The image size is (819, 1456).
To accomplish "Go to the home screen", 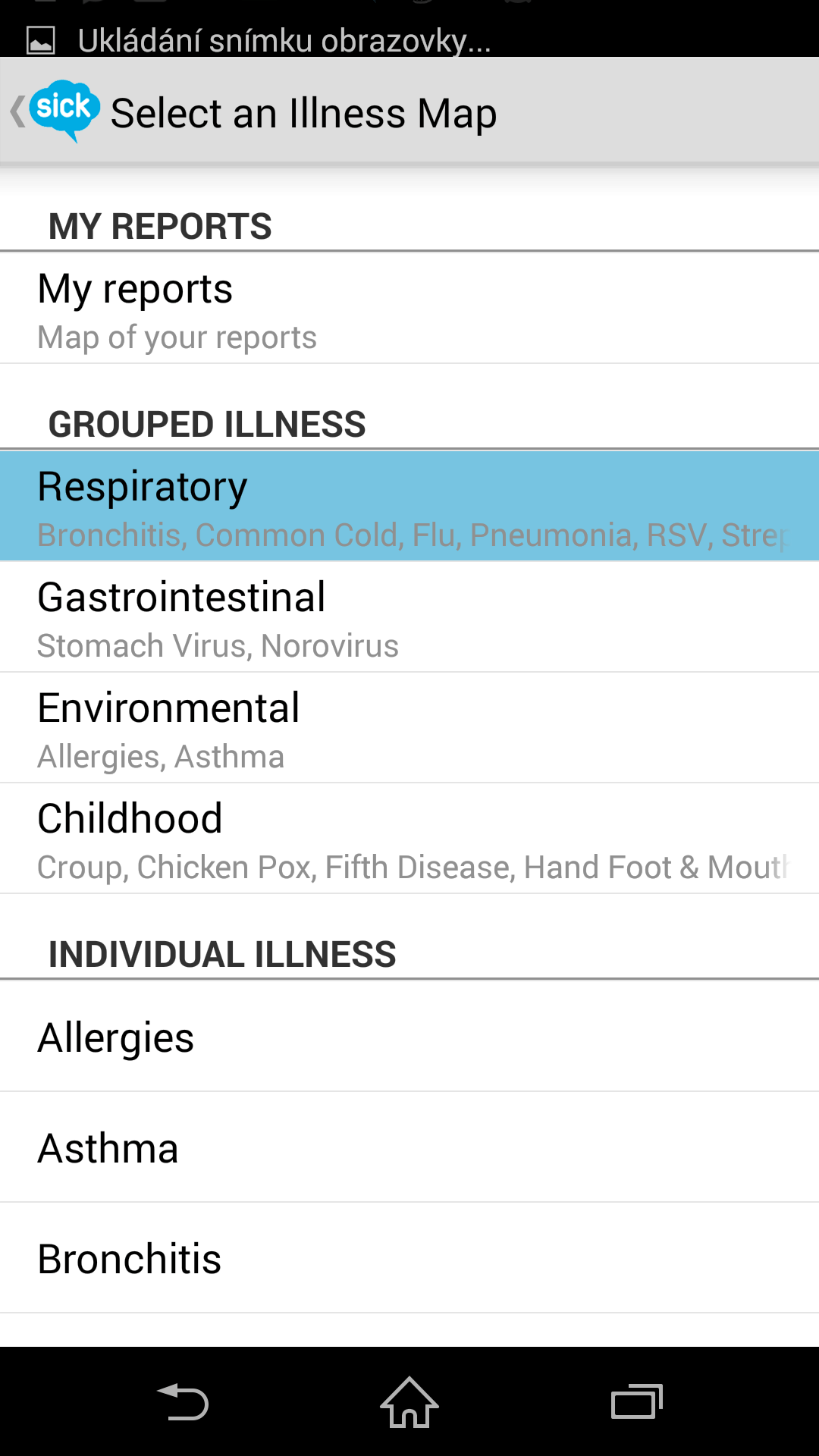I will pyautogui.click(x=409, y=1401).
